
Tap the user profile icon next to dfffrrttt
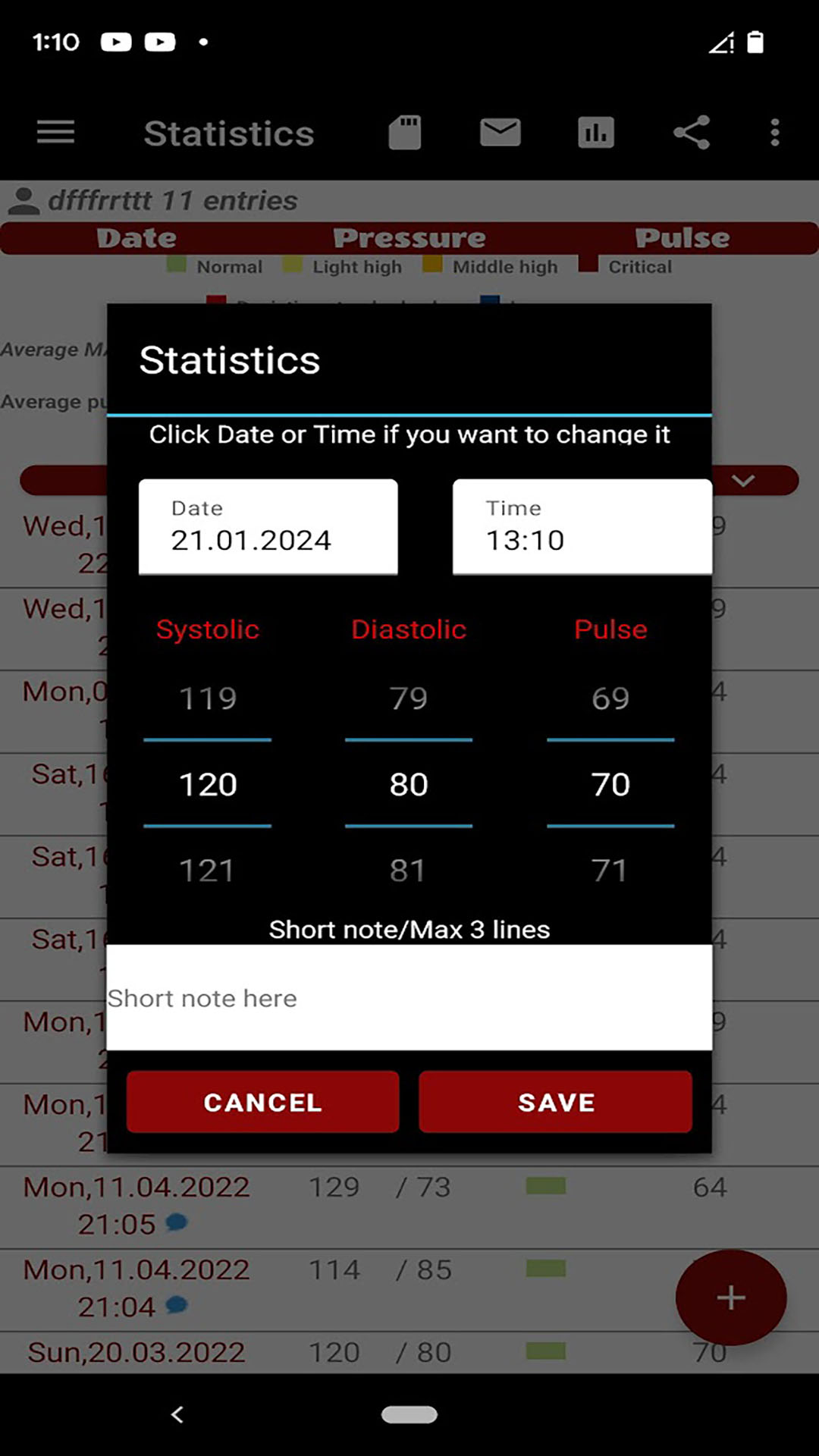pos(25,201)
